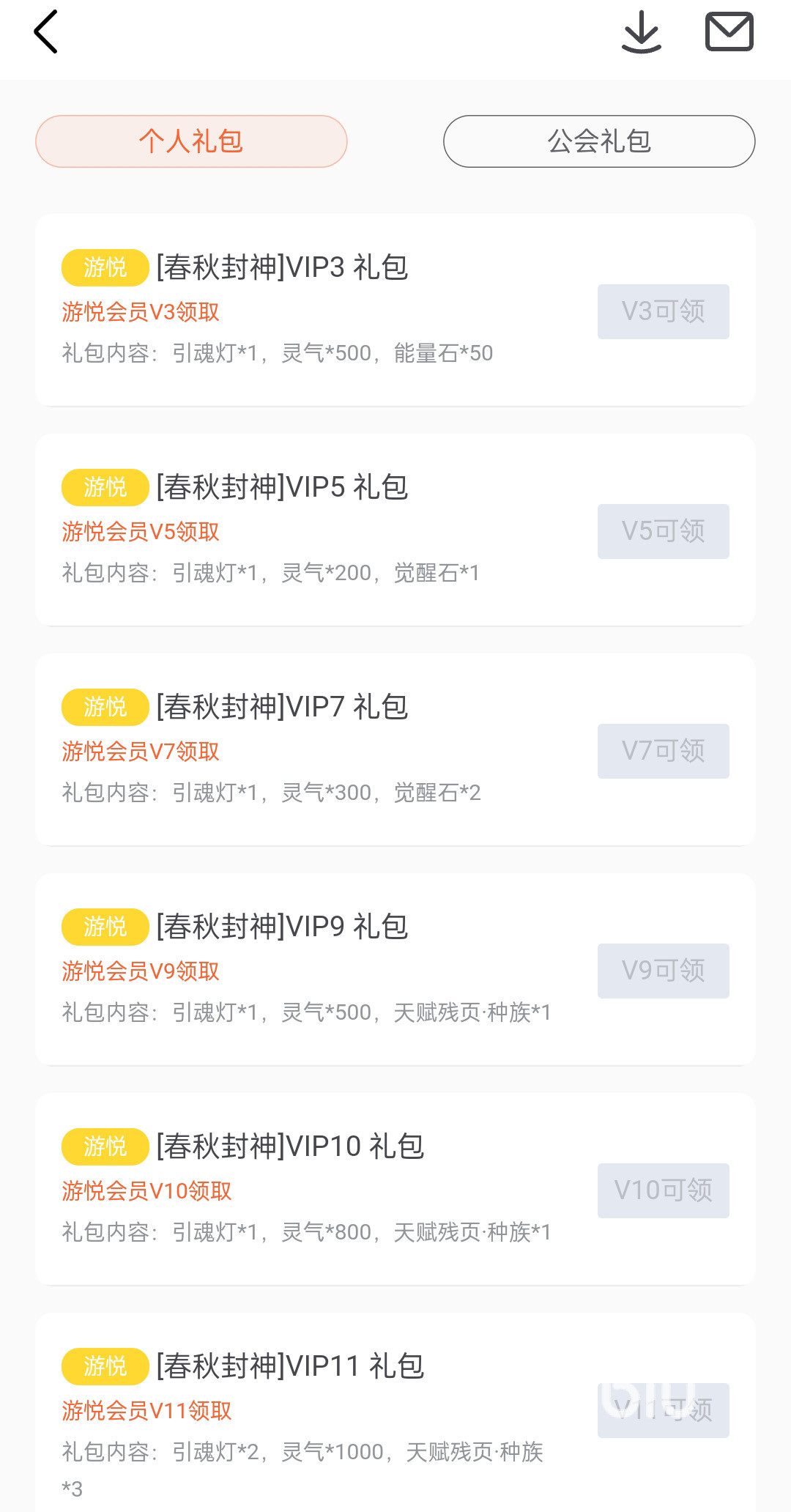Go back using the top-left arrow
The image size is (791, 1512).
pos(46,32)
